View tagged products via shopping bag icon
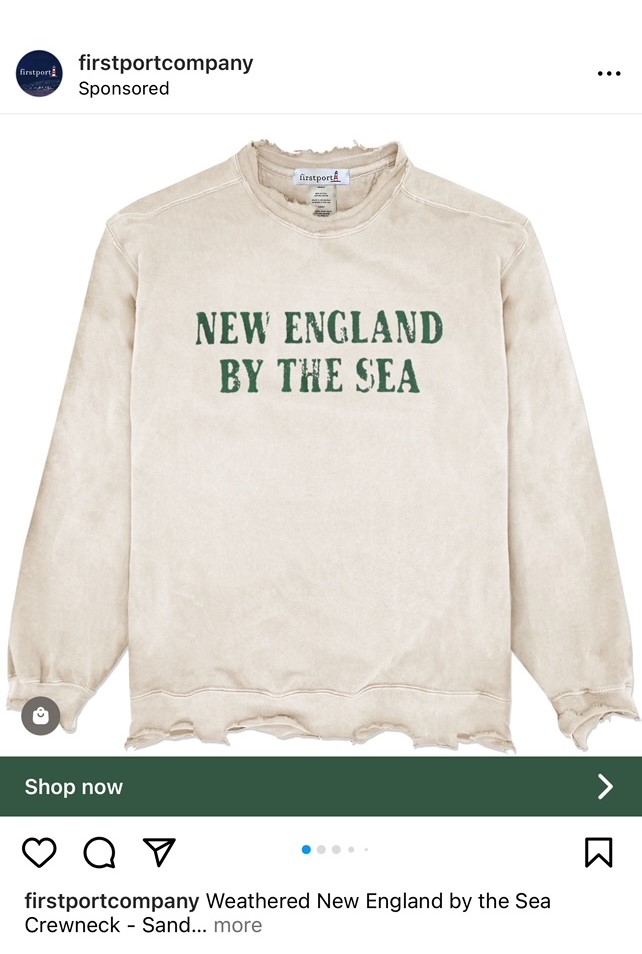This screenshot has height=954, width=642. click(x=41, y=715)
